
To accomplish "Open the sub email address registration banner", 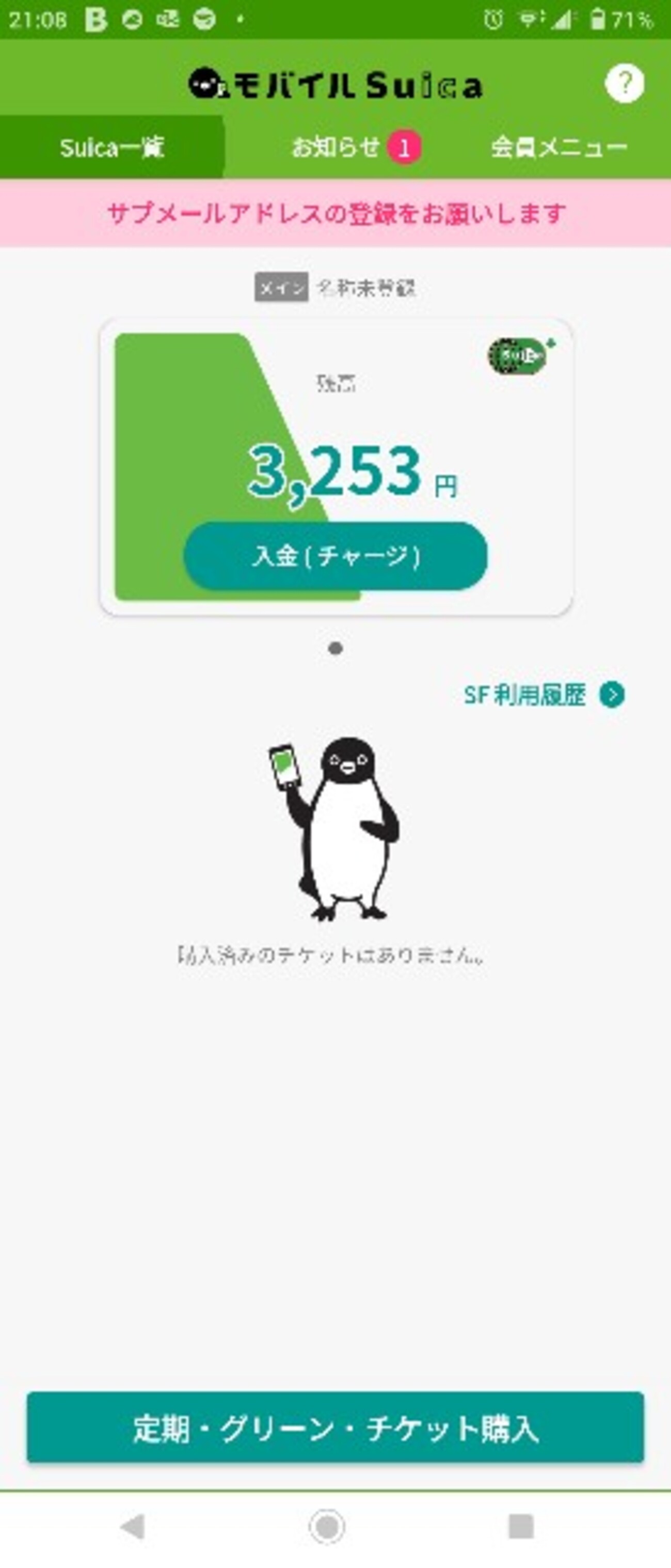I will [x=335, y=214].
